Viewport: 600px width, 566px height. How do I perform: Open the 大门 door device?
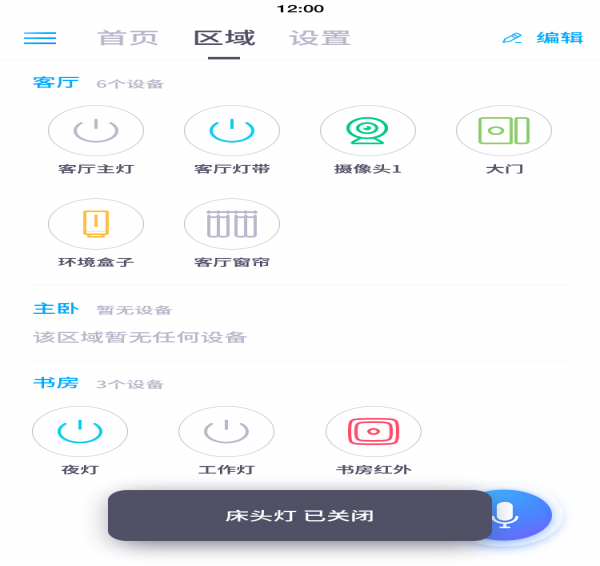click(504, 130)
